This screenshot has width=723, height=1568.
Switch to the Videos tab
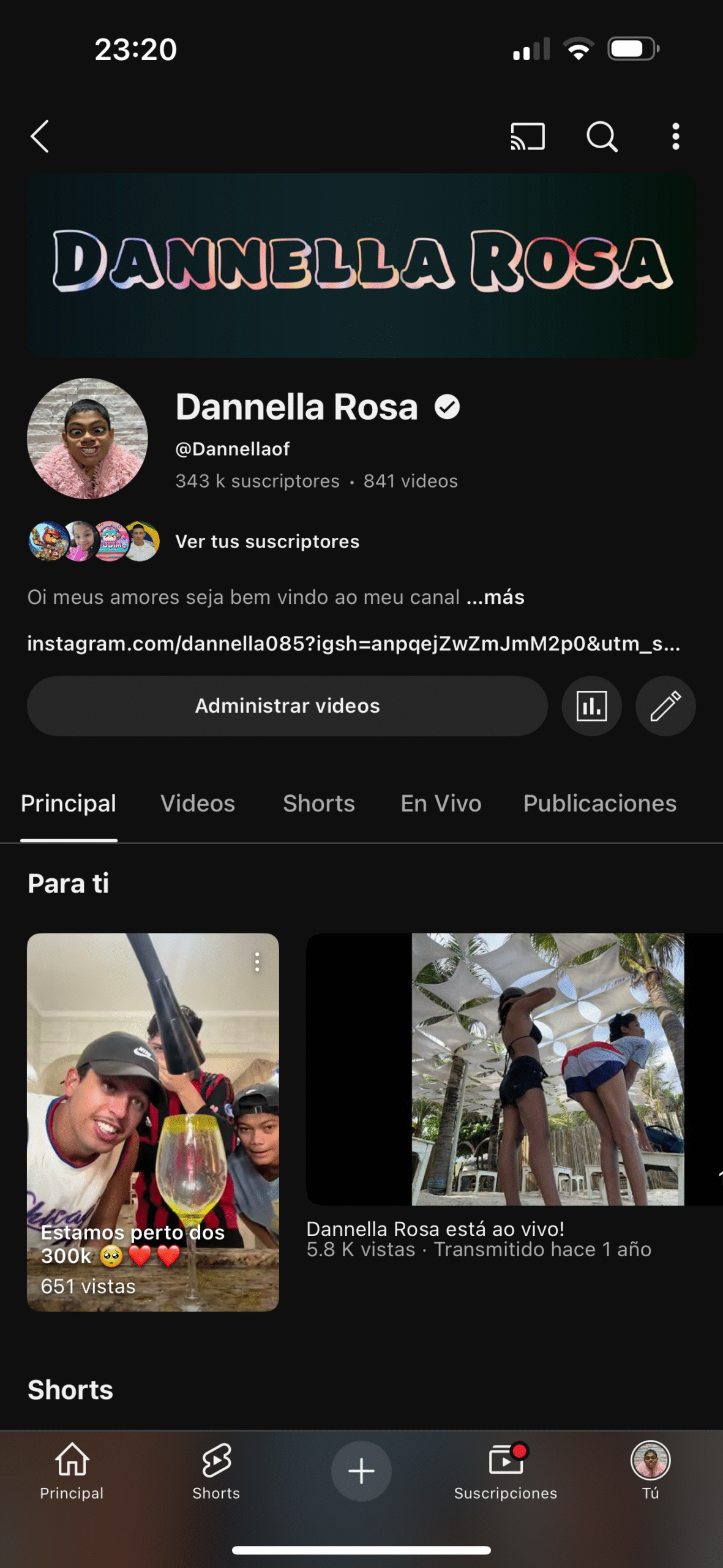(197, 803)
